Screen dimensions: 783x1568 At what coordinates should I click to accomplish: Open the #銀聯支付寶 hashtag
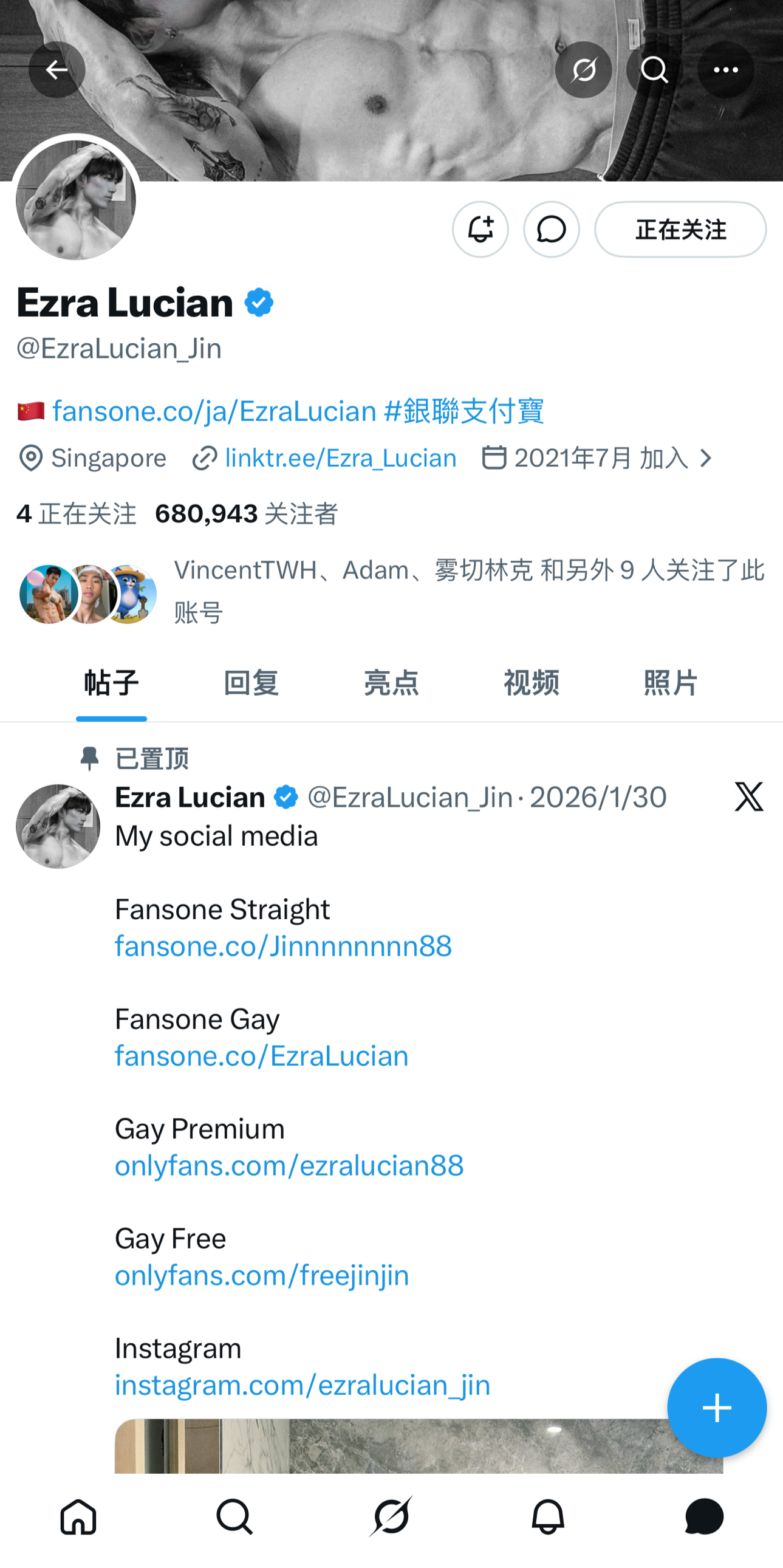[463, 411]
